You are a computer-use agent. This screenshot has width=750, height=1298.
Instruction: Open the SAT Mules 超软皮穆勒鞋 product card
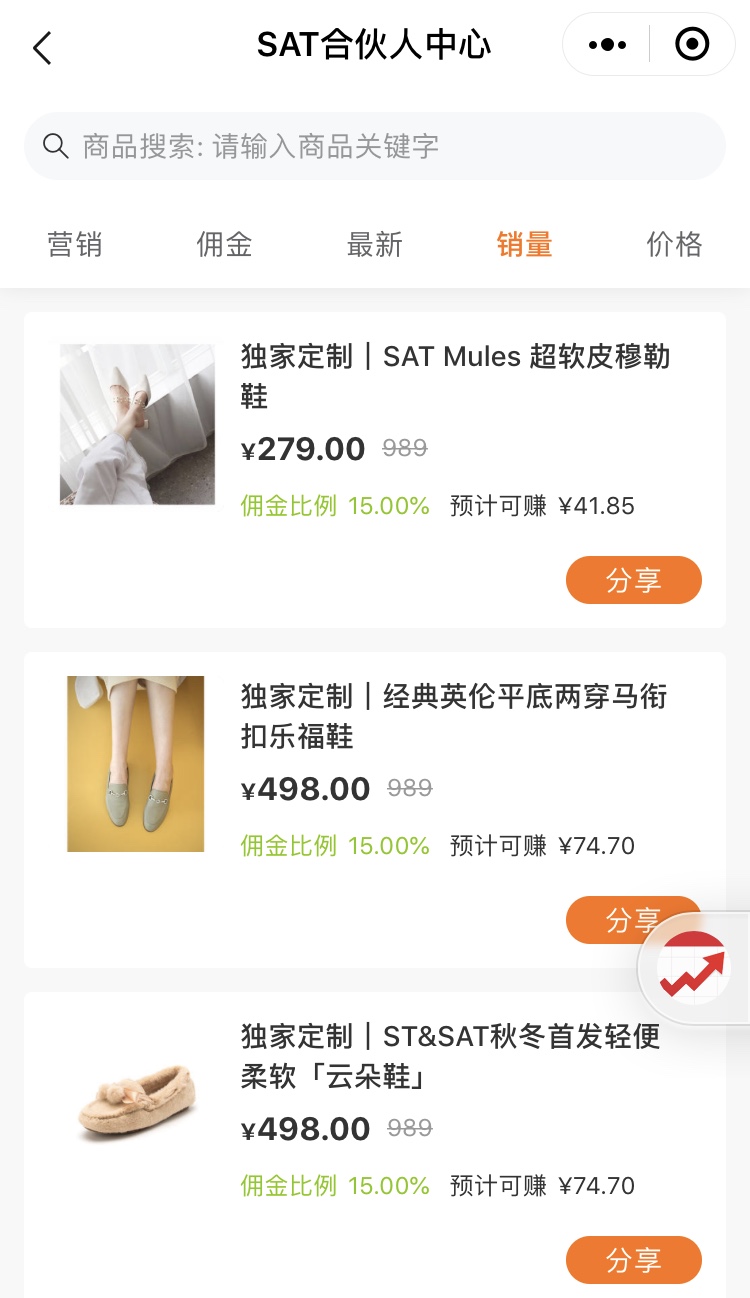[x=455, y=376]
